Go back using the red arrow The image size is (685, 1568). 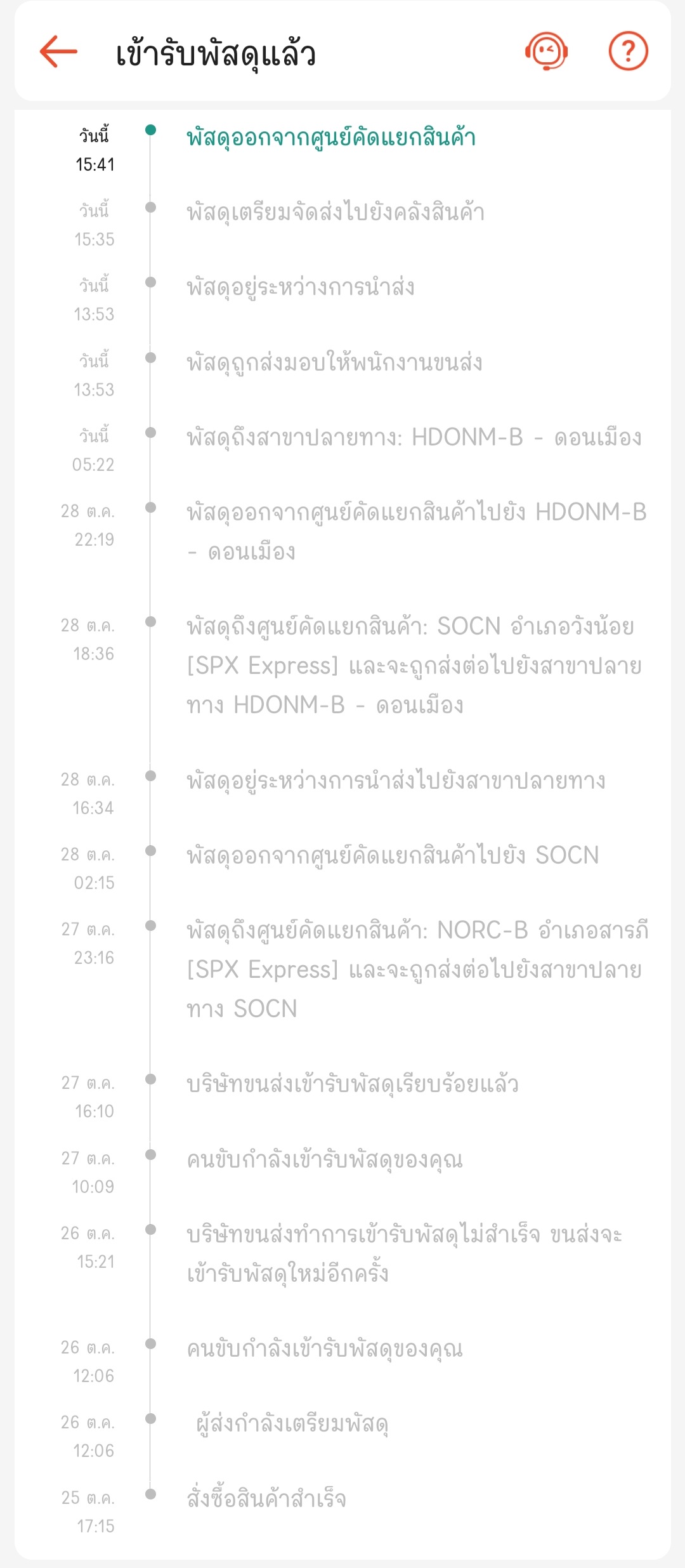58,51
